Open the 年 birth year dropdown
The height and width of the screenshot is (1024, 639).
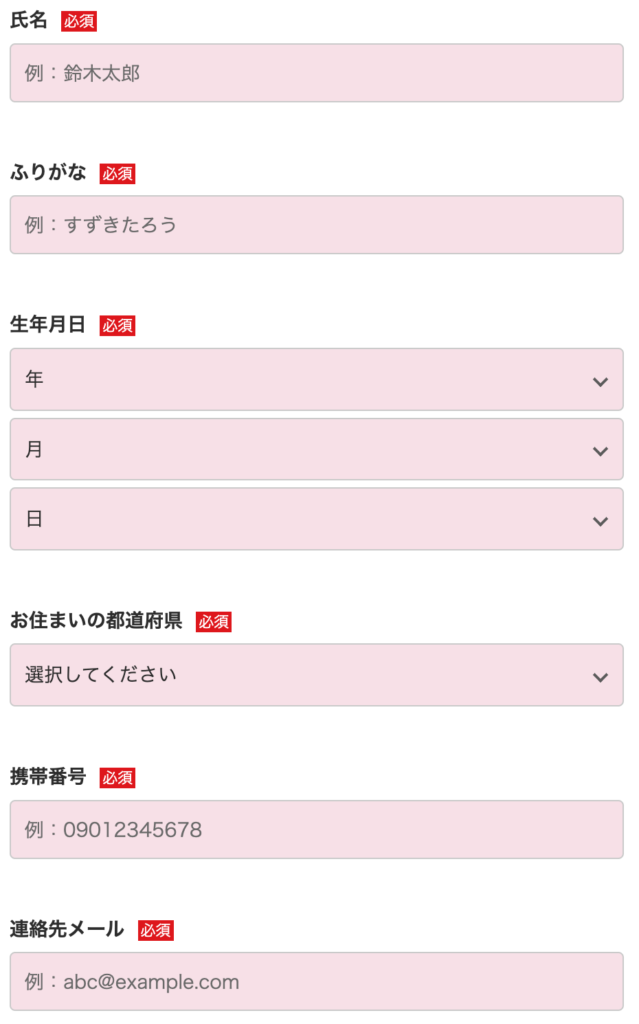[x=316, y=380]
